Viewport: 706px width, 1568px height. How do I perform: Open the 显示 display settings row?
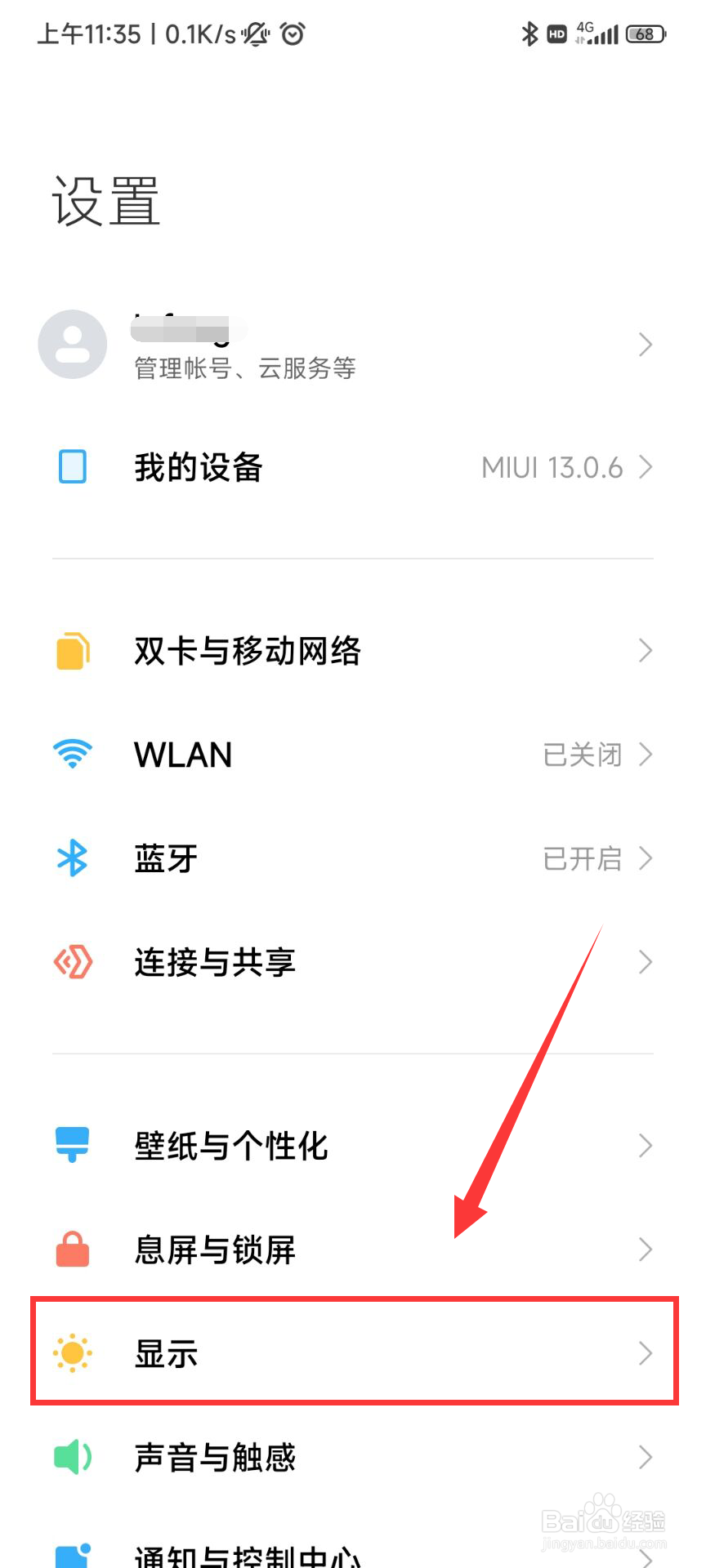pos(351,1353)
